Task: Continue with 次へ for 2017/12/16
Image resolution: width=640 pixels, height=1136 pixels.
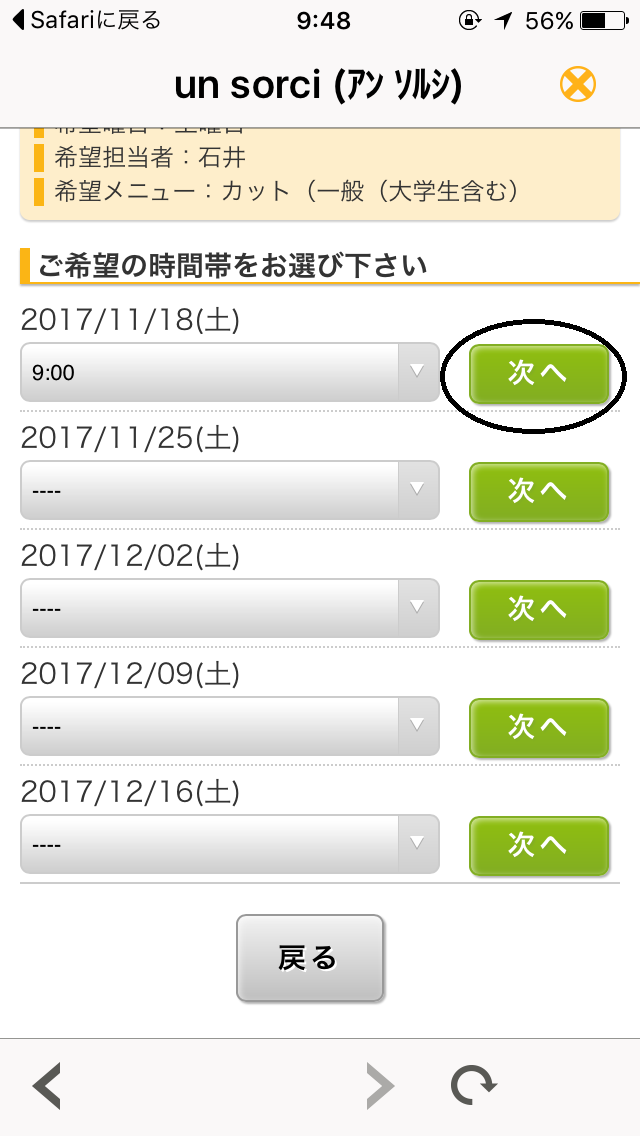Action: coord(539,846)
